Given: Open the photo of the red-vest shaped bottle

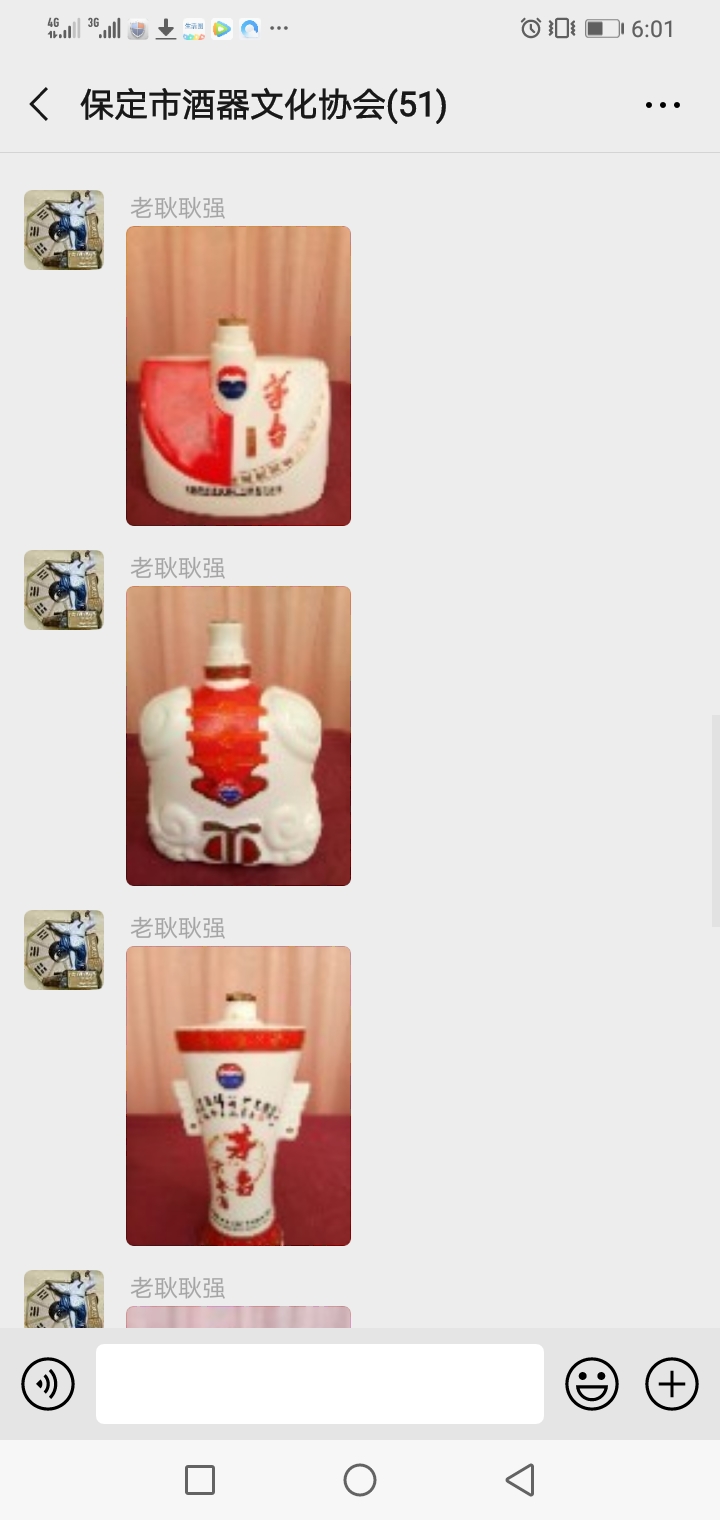Looking at the screenshot, I should point(238,736).
